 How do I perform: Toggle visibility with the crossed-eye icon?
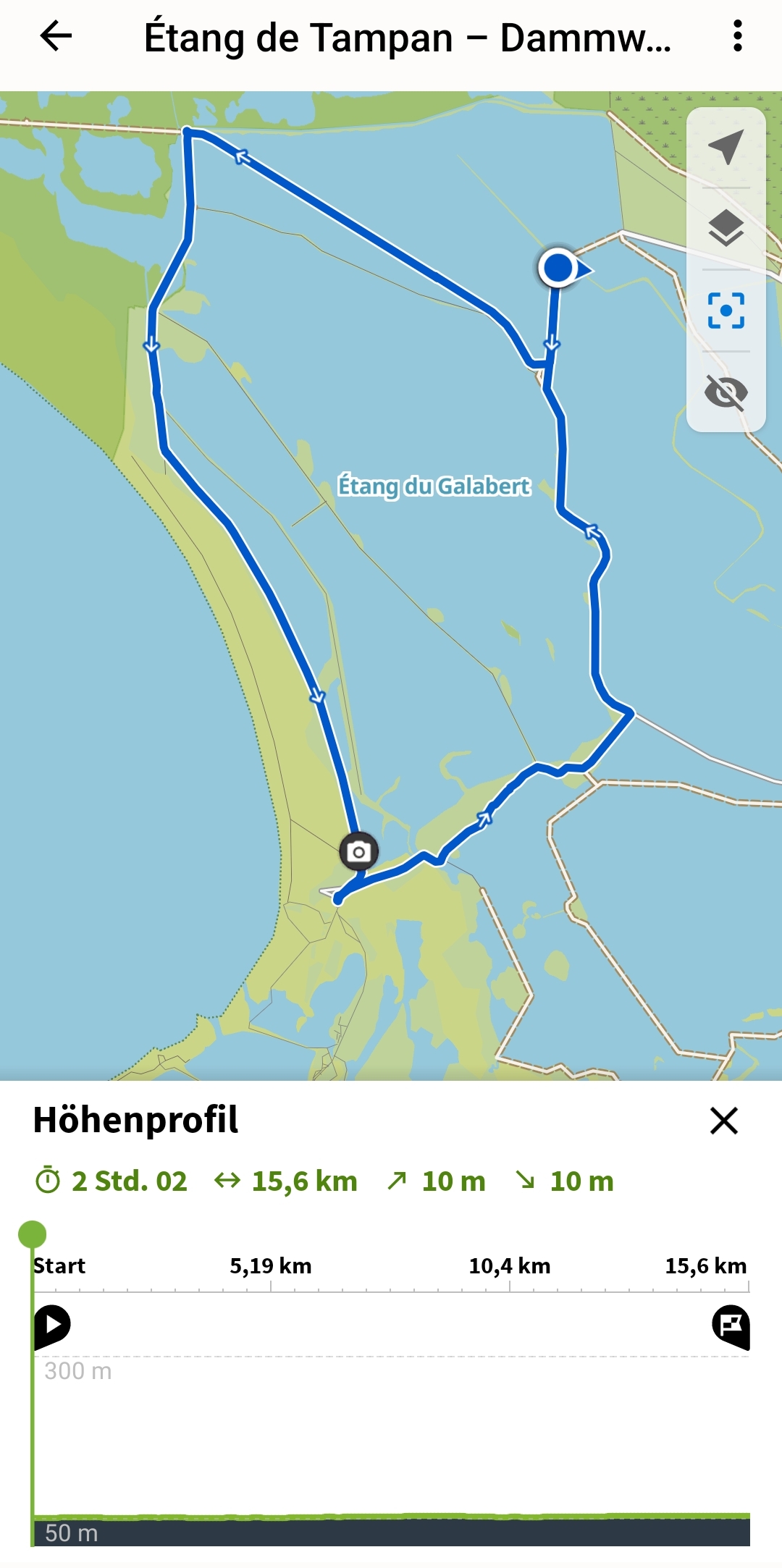[x=726, y=392]
